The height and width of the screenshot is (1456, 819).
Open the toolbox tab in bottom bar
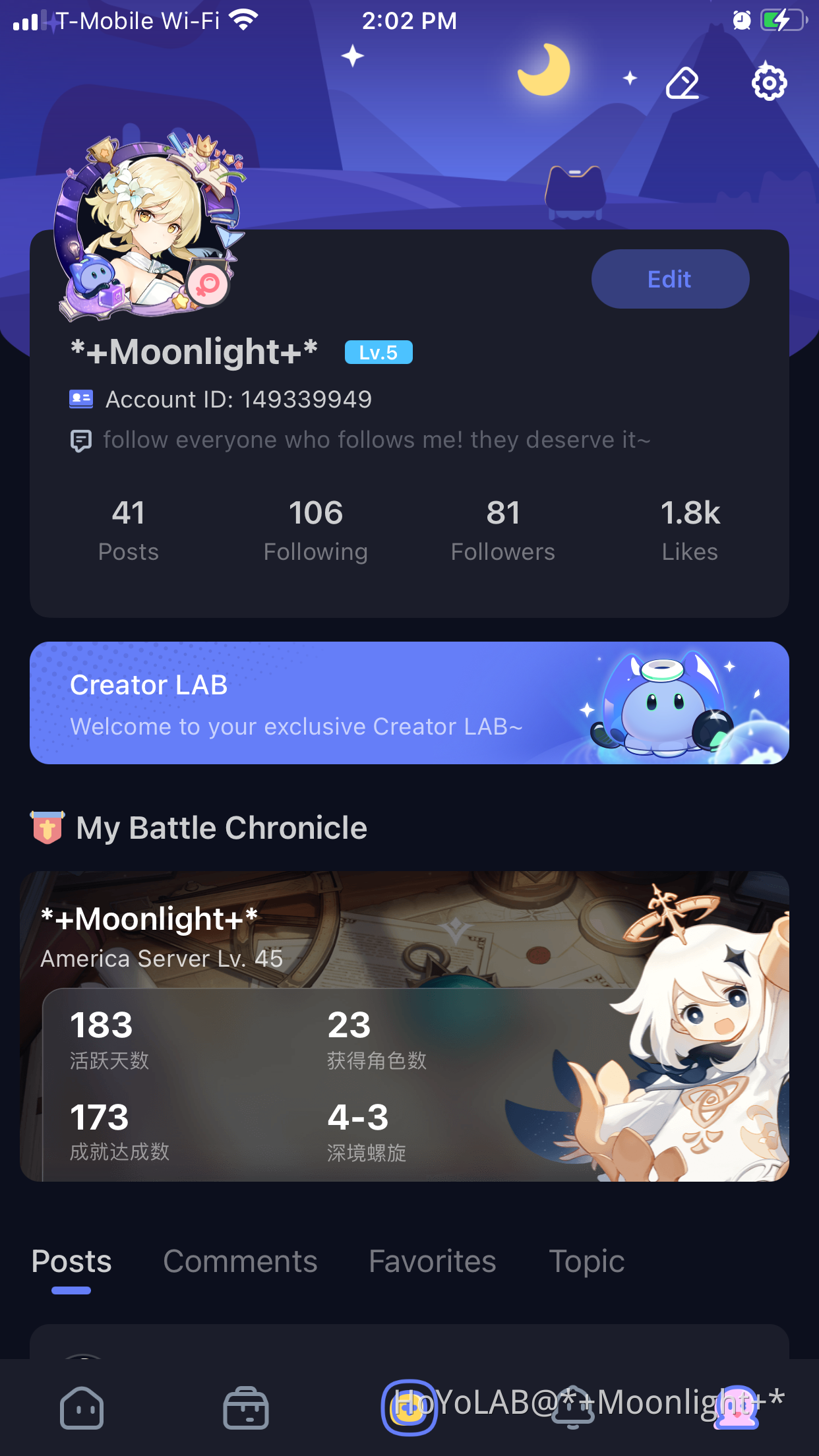[x=245, y=1407]
